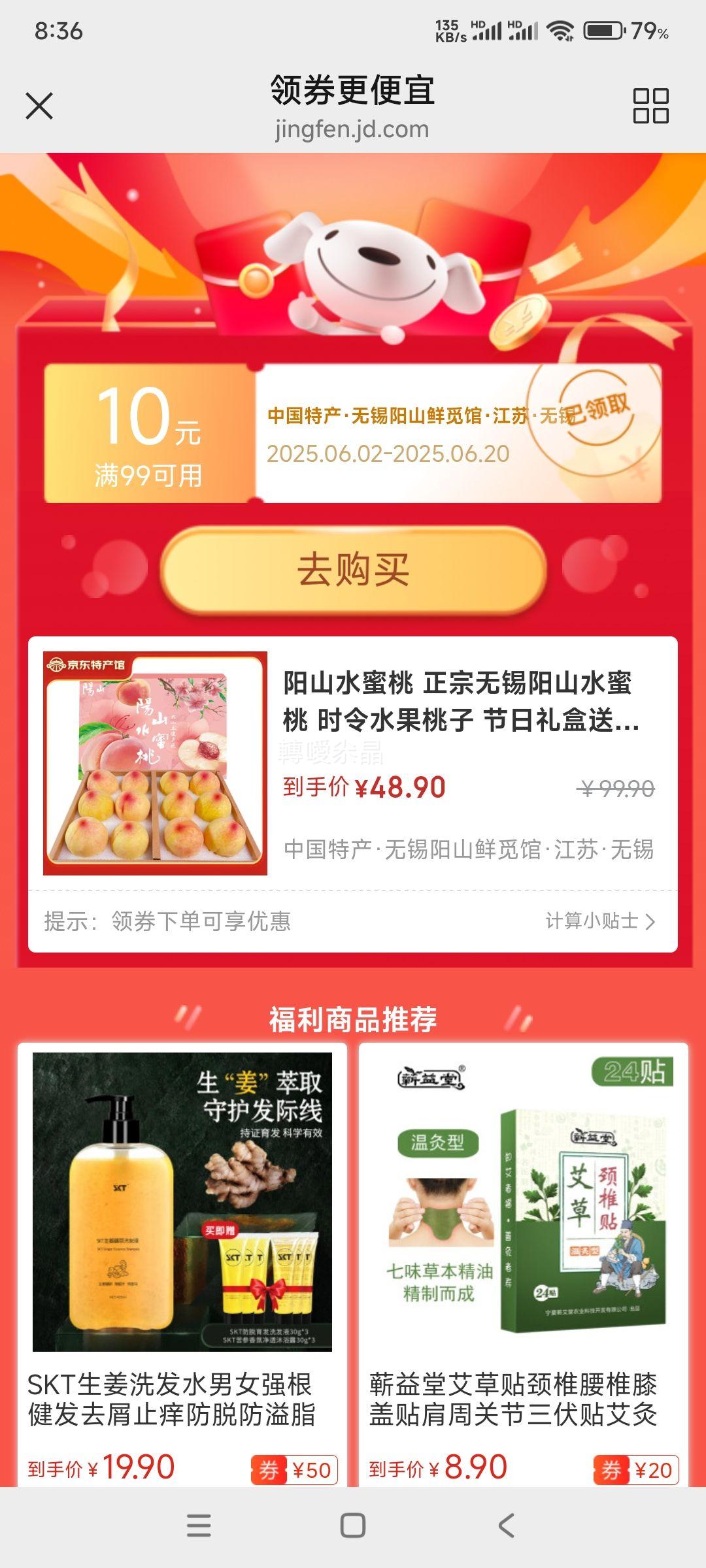Claim the ¥50 coupon on SKT shampoo
Screen dimensions: 706x1568
coord(294,1470)
